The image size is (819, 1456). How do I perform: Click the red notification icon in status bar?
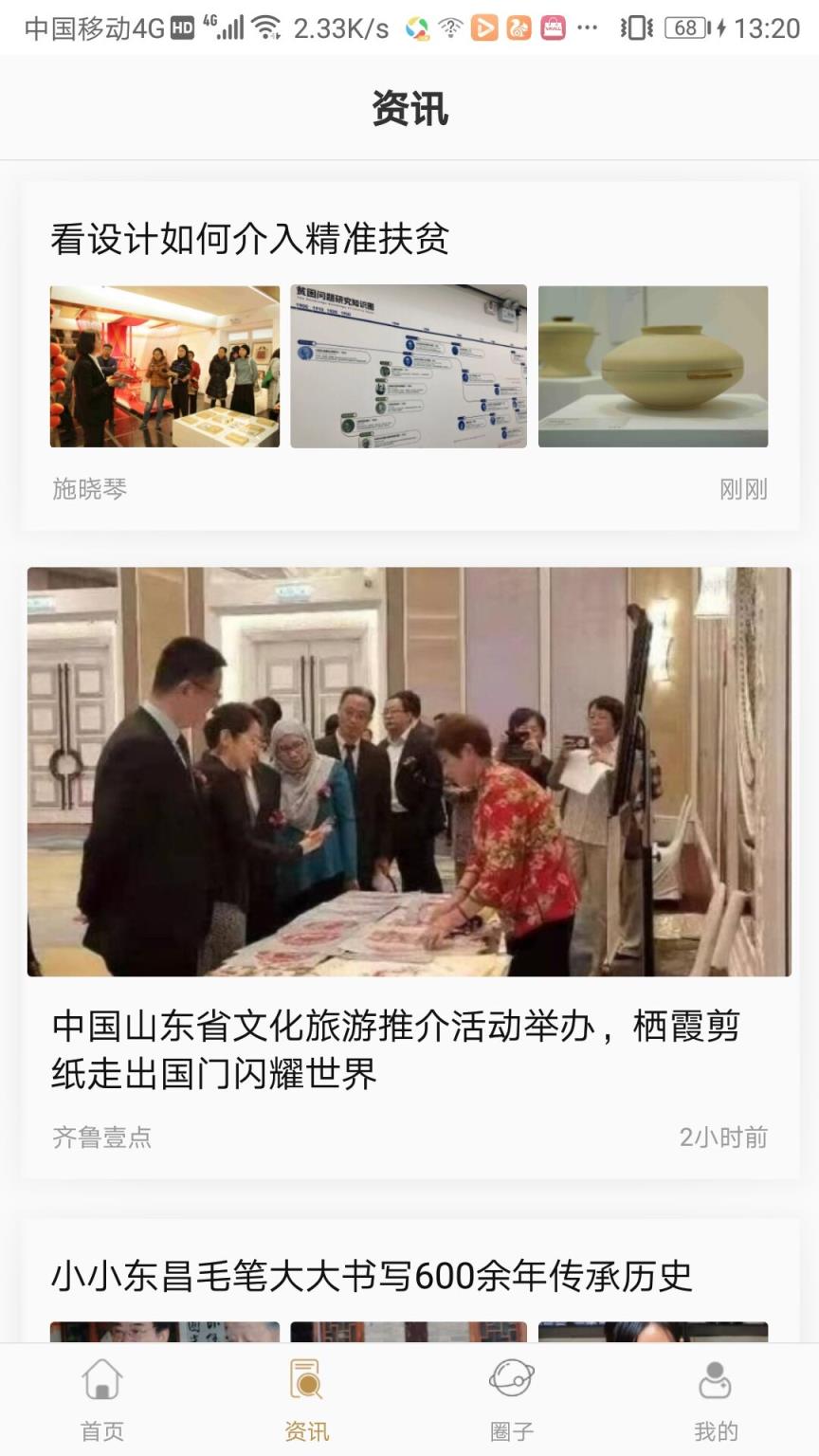[x=551, y=28]
